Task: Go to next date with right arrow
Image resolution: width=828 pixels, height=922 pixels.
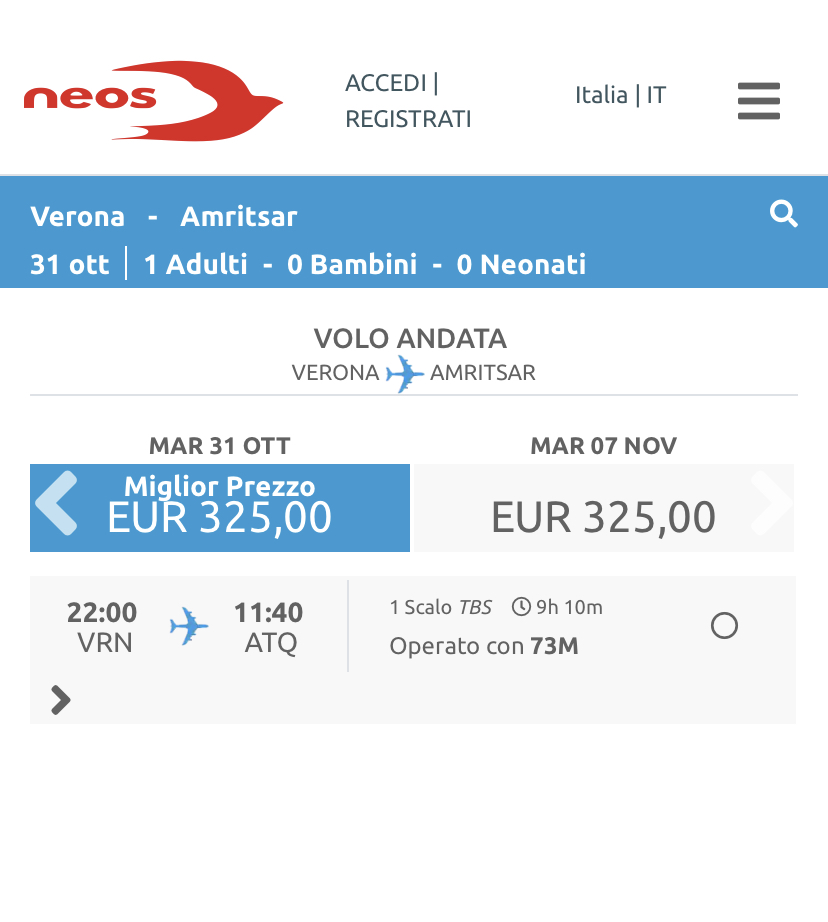Action: pyautogui.click(x=771, y=505)
